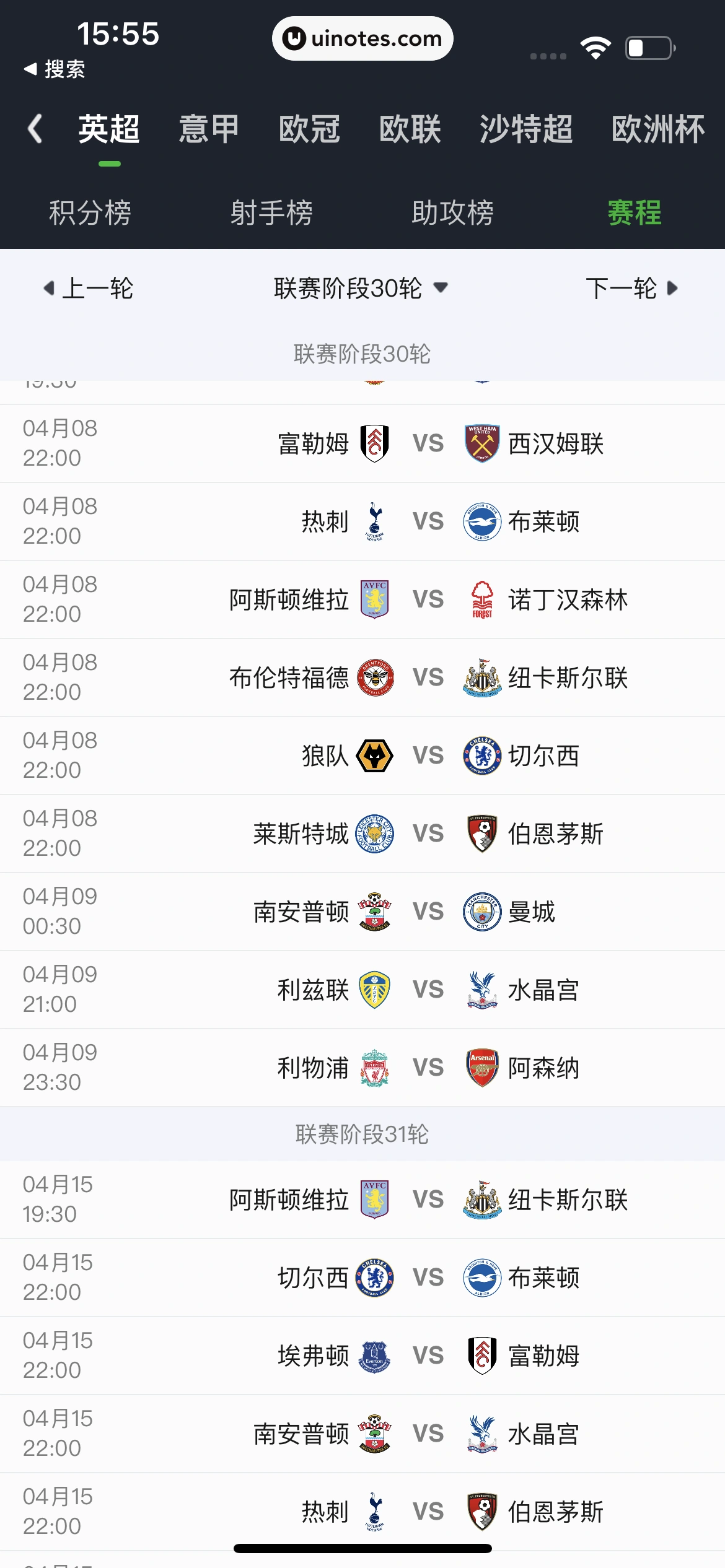Click the Brighton club logo
Viewport: 725px width, 1568px height.
(x=481, y=521)
